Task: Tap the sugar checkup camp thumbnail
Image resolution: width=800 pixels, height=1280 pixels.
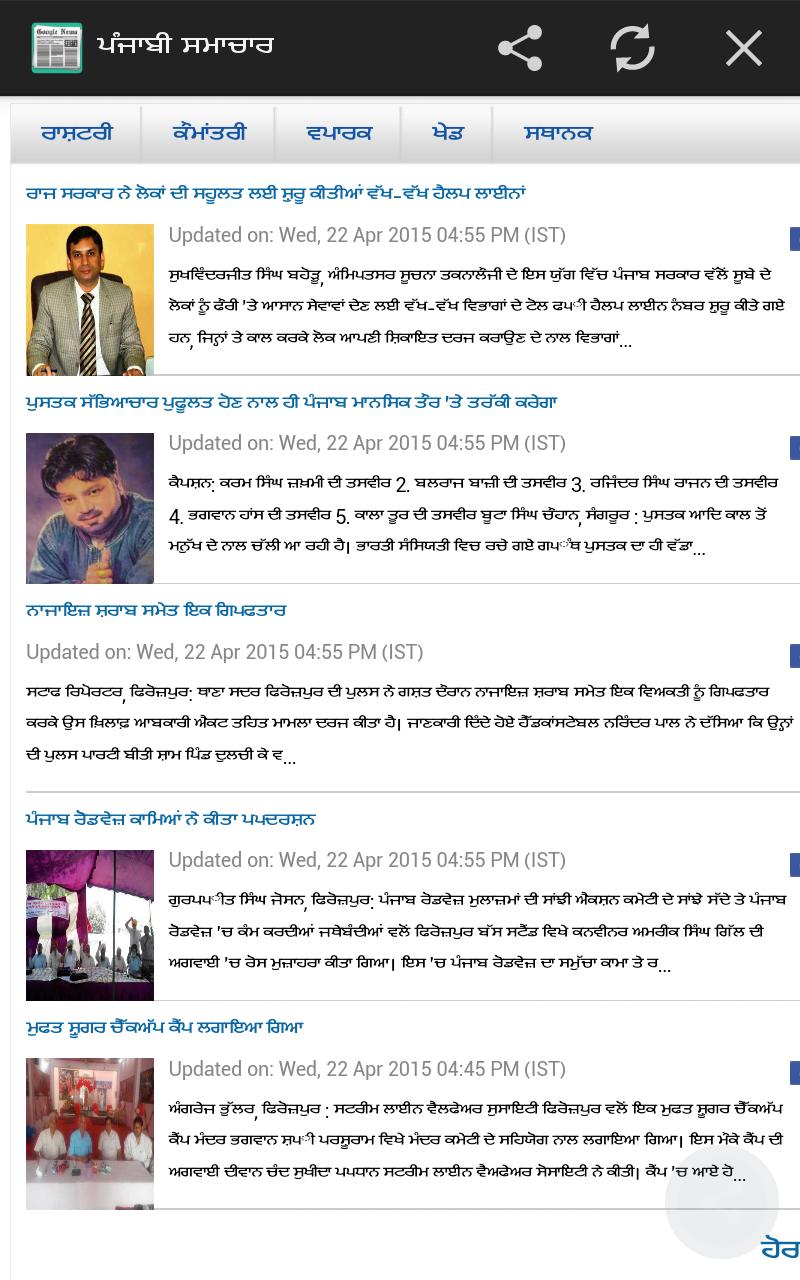Action: point(90,1133)
